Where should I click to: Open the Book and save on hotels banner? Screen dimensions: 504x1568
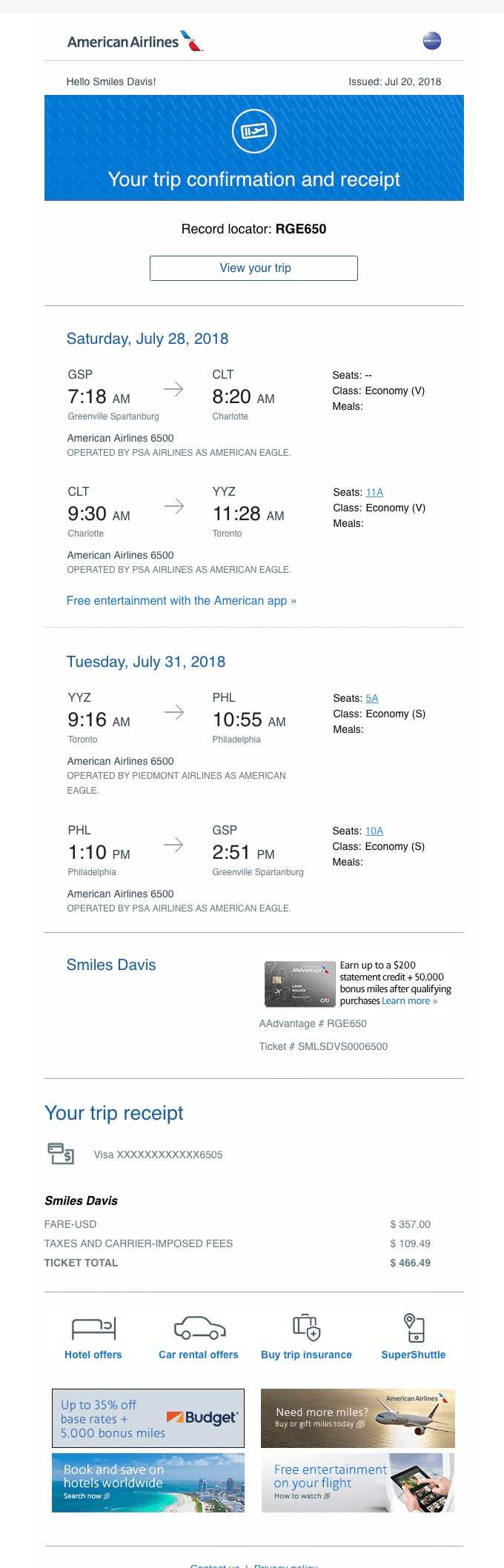tap(148, 1483)
